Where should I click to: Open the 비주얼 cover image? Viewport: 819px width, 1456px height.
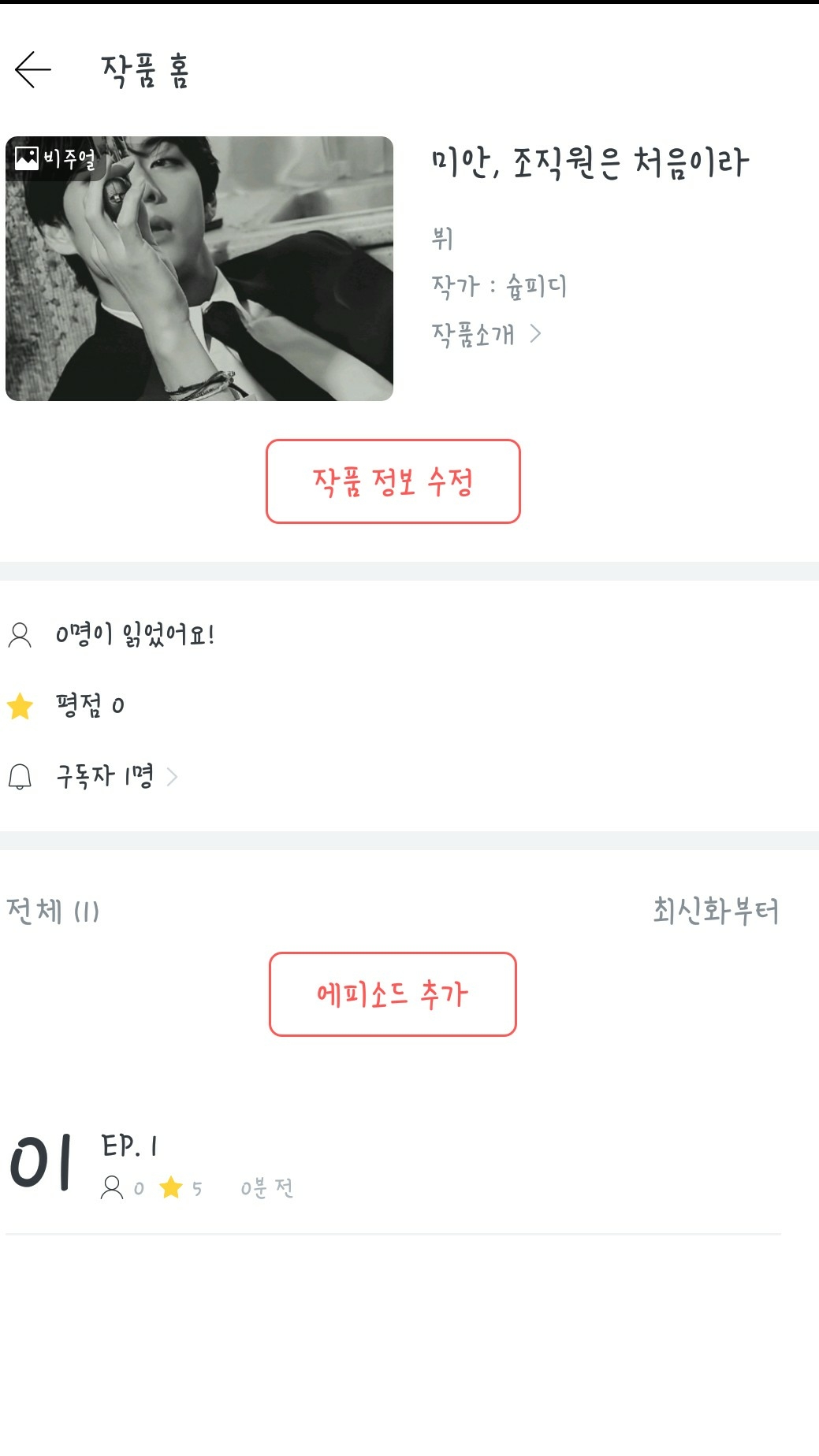pyautogui.click(x=199, y=269)
